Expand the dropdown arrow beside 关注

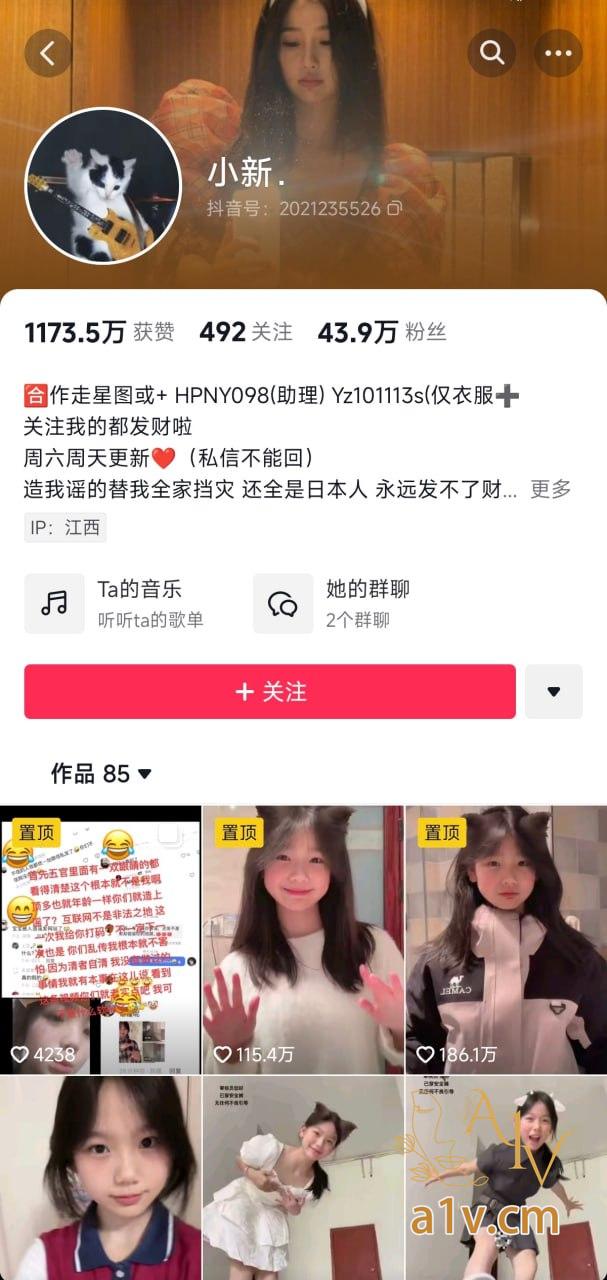tap(553, 692)
